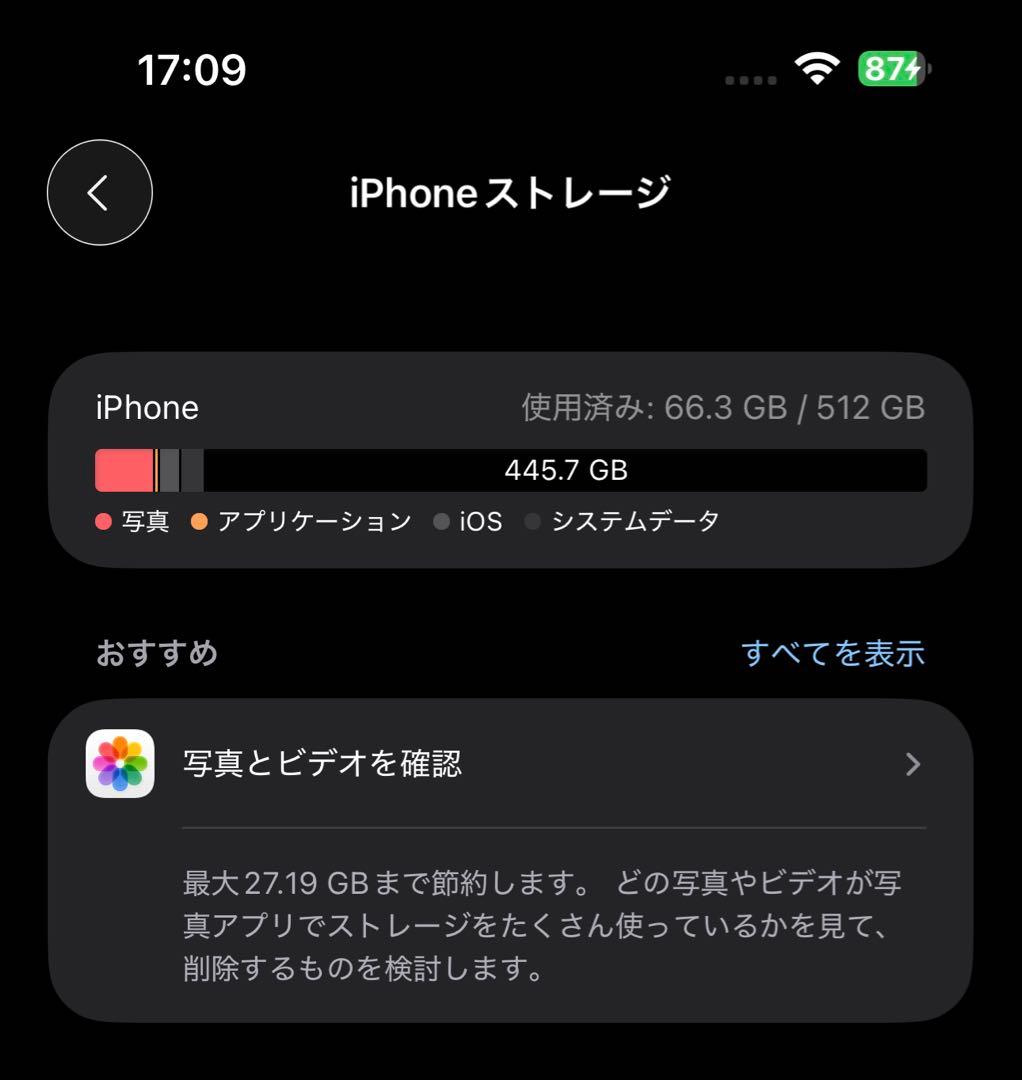Tap the gray iOS legend dot
1022x1080 pixels.
(440, 521)
